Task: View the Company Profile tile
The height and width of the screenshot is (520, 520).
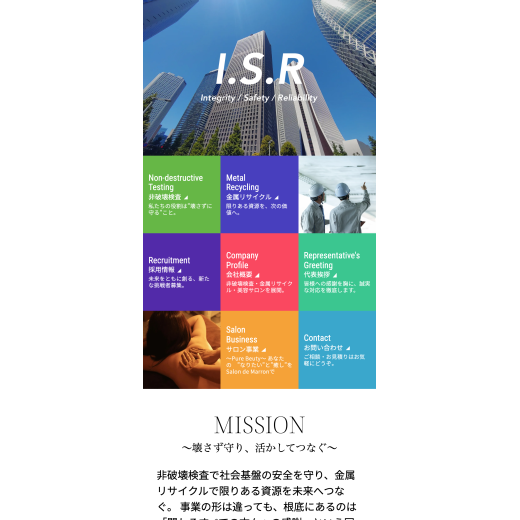Action: pyautogui.click(x=259, y=272)
